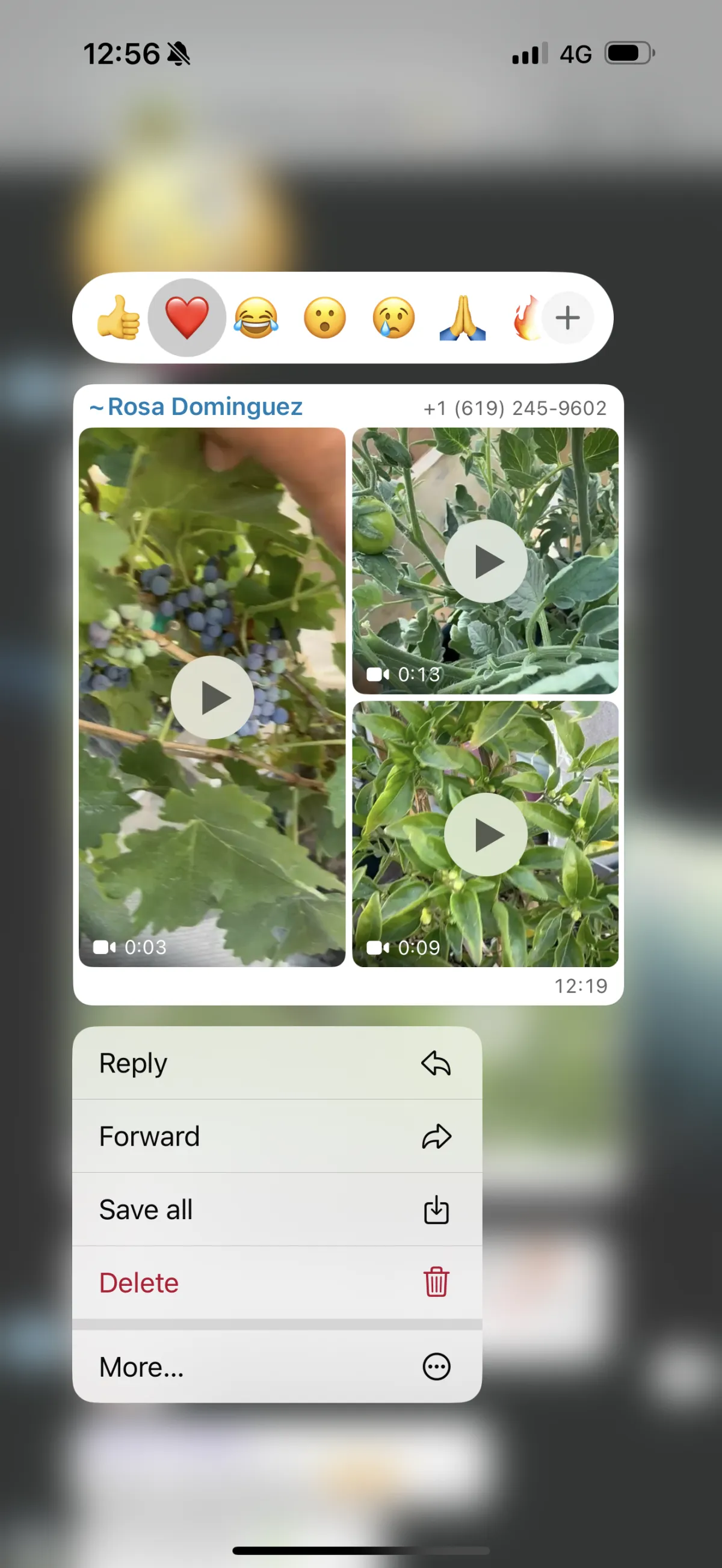The height and width of the screenshot is (1568, 722).
Task: Open More... options
Action: pyautogui.click(x=277, y=1367)
